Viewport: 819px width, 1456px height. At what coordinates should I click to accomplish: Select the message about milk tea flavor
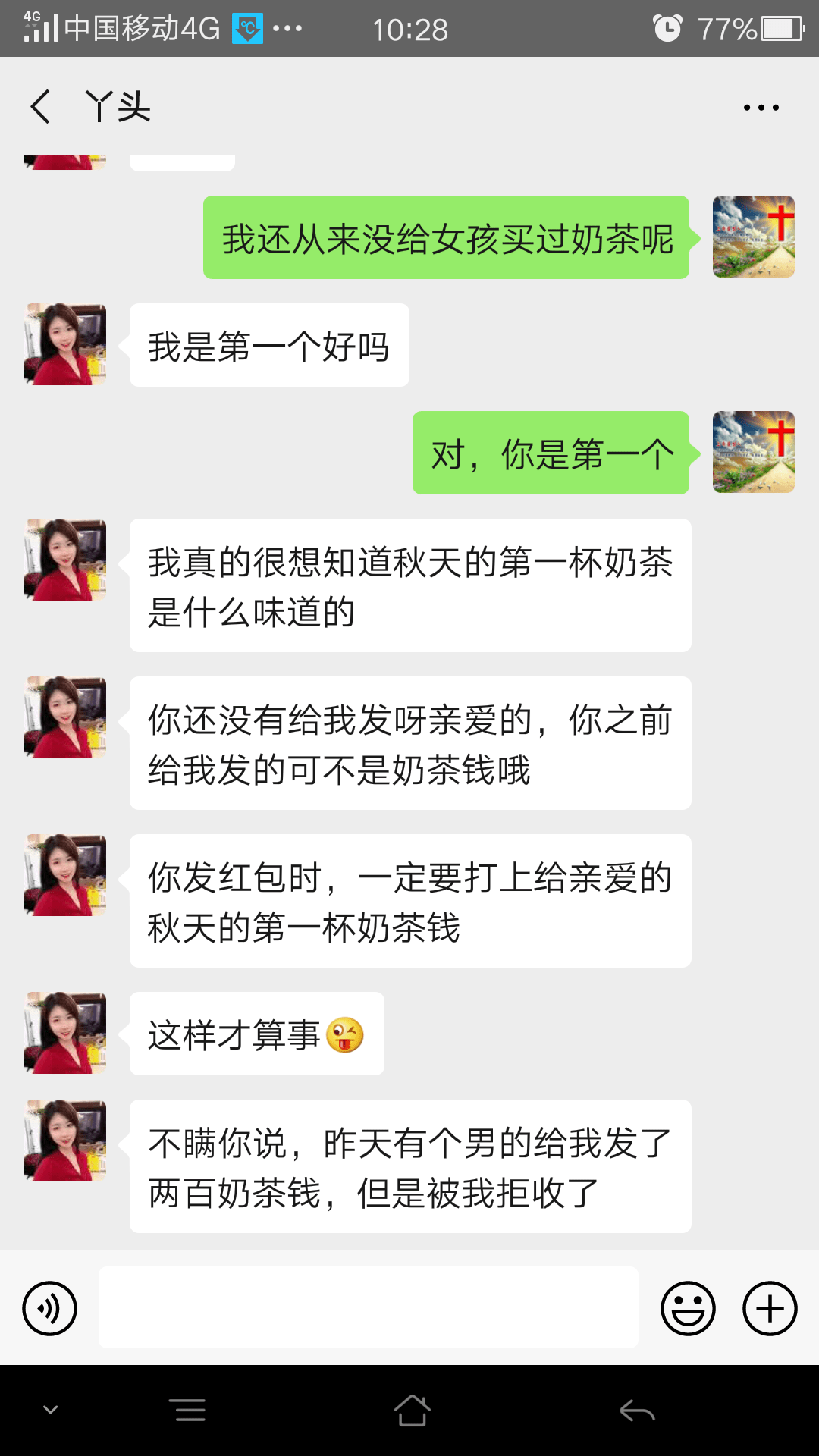point(411,585)
